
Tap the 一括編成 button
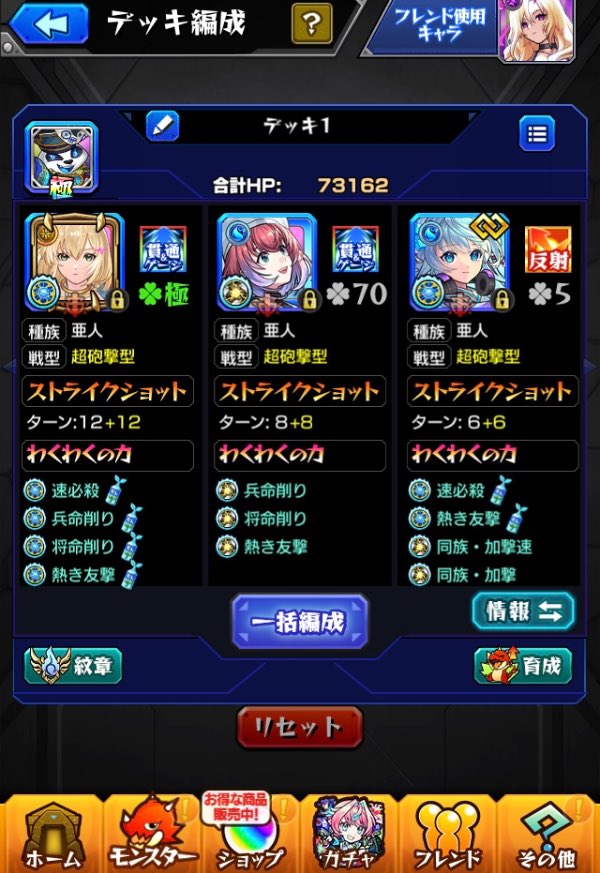(x=300, y=621)
